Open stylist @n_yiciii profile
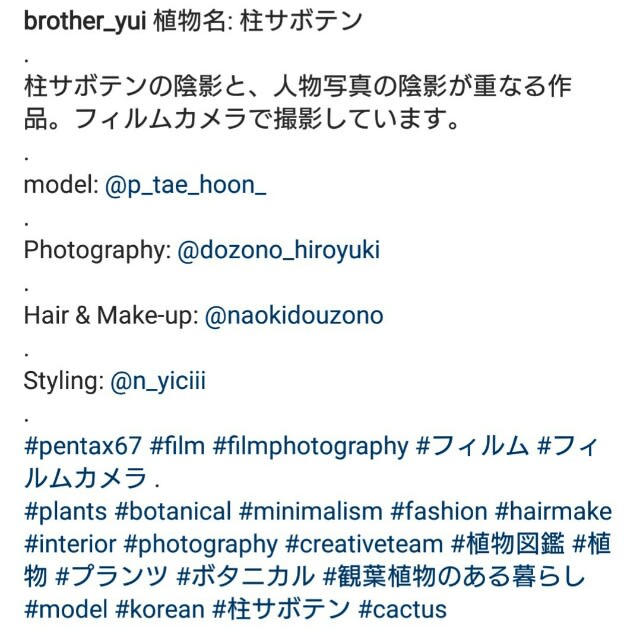Screen dimensions: 640x635 point(158,381)
